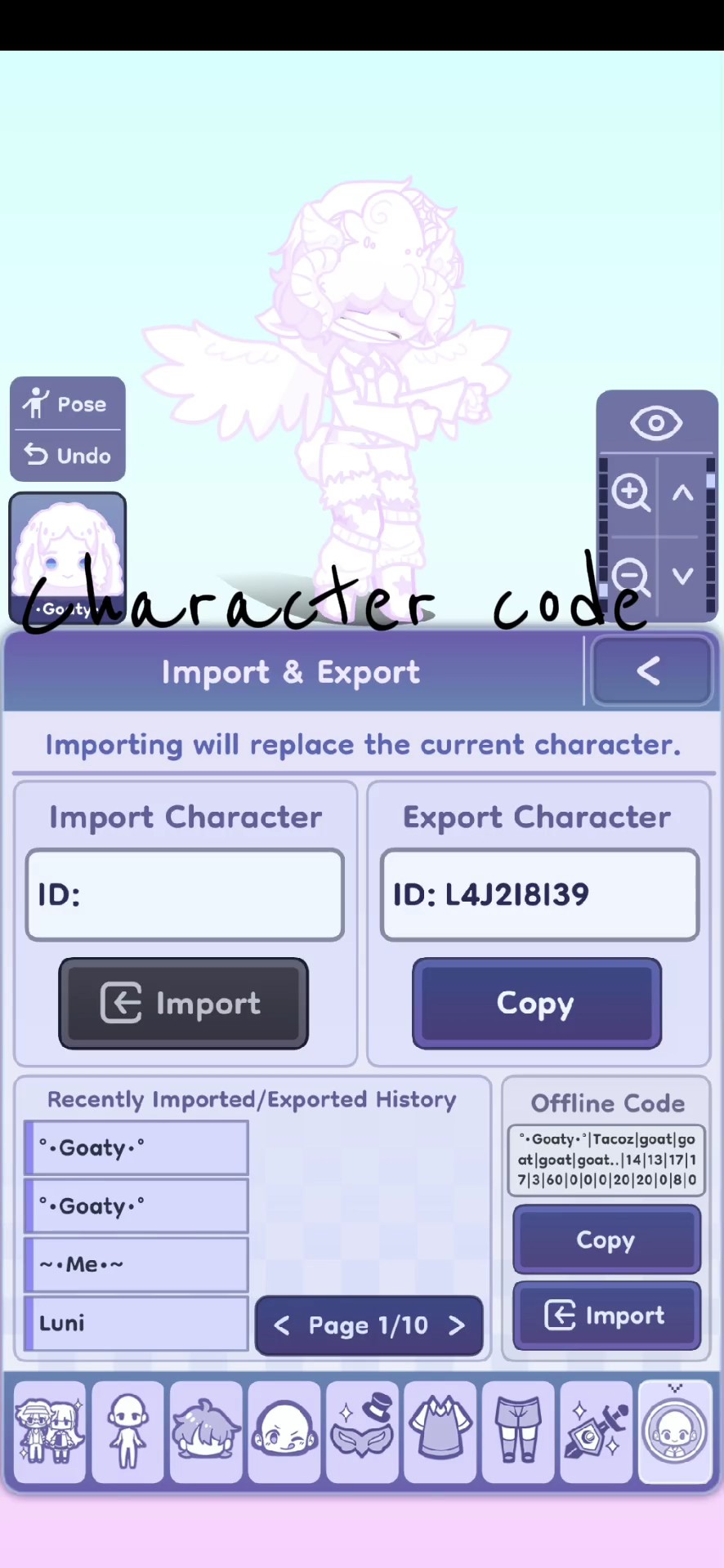Switch to the character presets tab
This screenshot has width=724, height=1568.
[49, 1432]
